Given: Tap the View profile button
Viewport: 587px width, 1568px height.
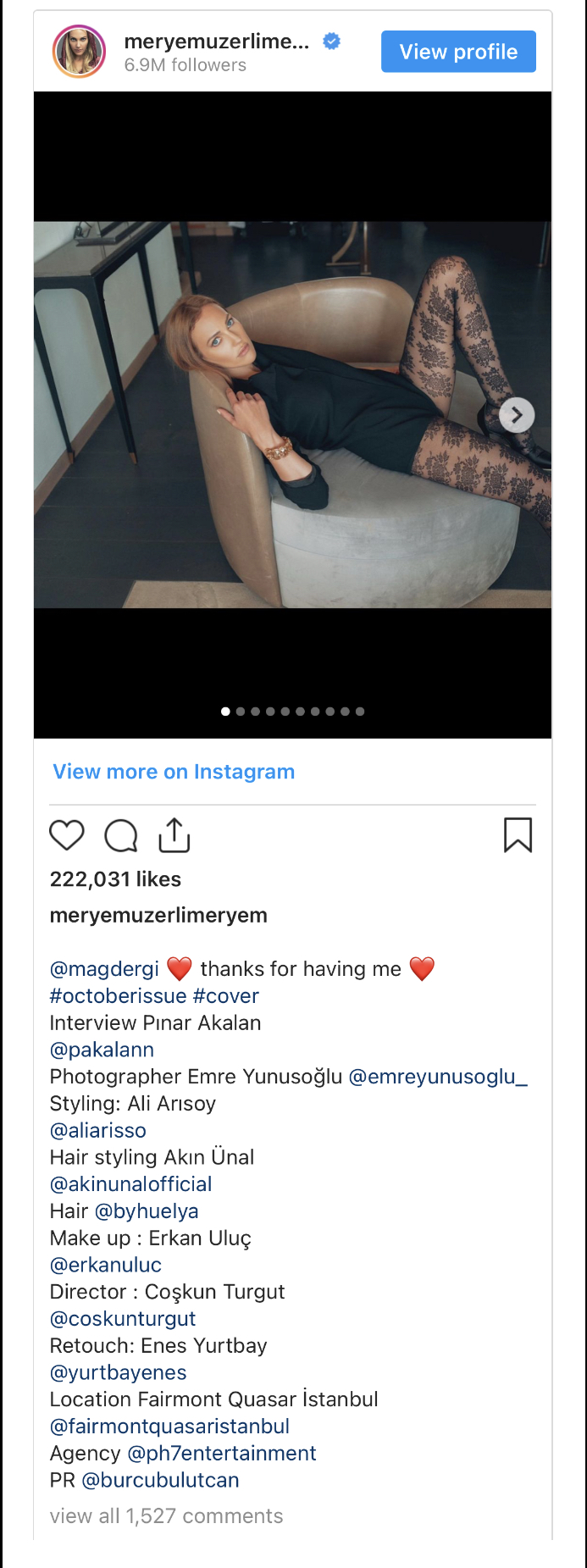Looking at the screenshot, I should [x=458, y=52].
